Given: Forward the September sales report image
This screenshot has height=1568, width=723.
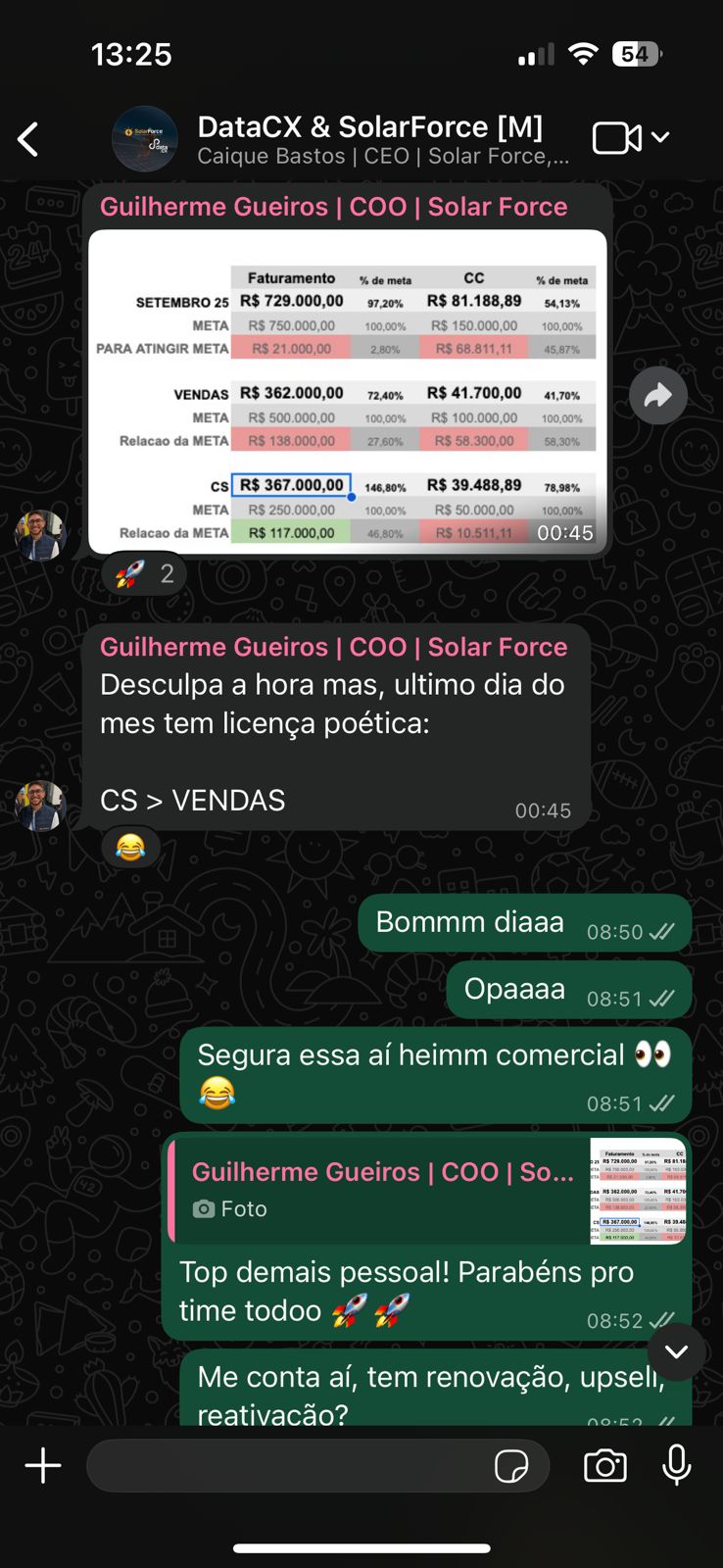Looking at the screenshot, I should tap(657, 396).
